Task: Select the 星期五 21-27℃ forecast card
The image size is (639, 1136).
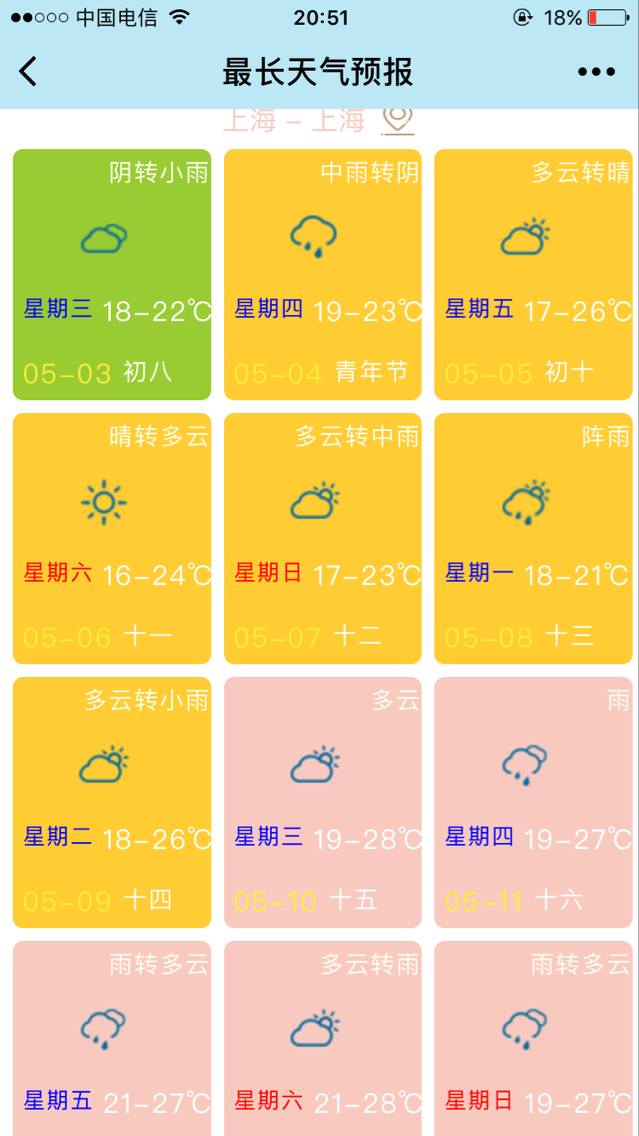Action: coord(112,1038)
